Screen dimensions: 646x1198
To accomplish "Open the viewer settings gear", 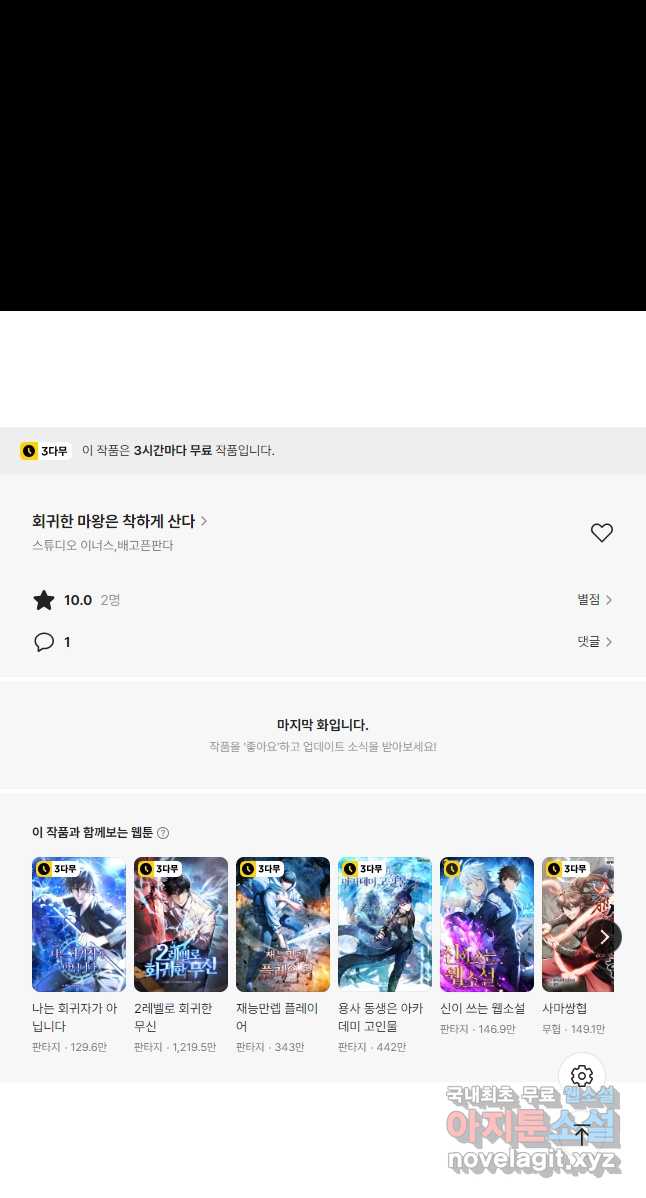I will point(582,1076).
